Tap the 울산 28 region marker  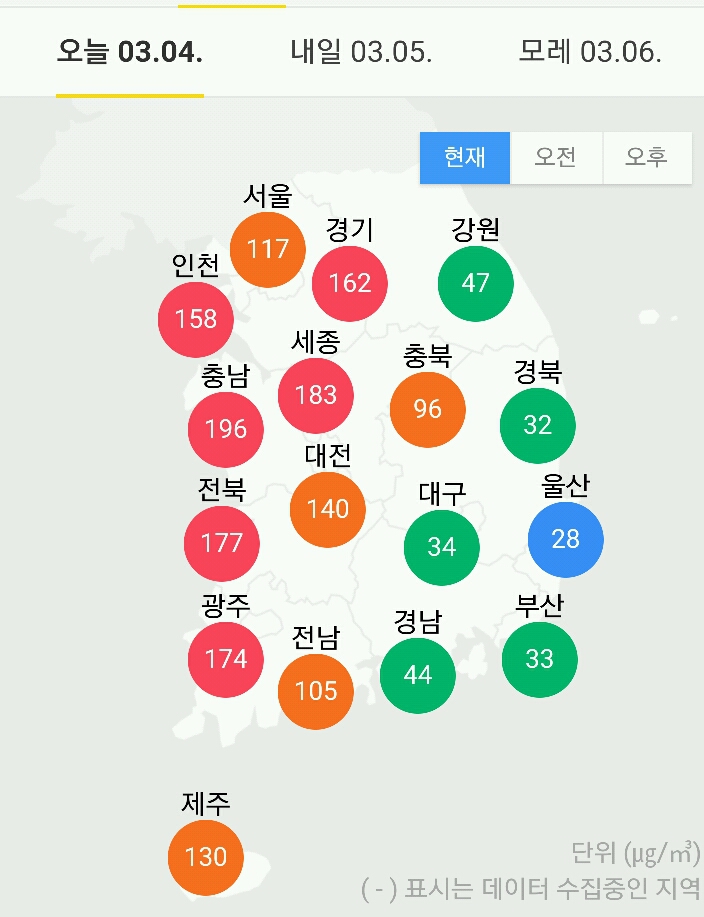(x=566, y=539)
